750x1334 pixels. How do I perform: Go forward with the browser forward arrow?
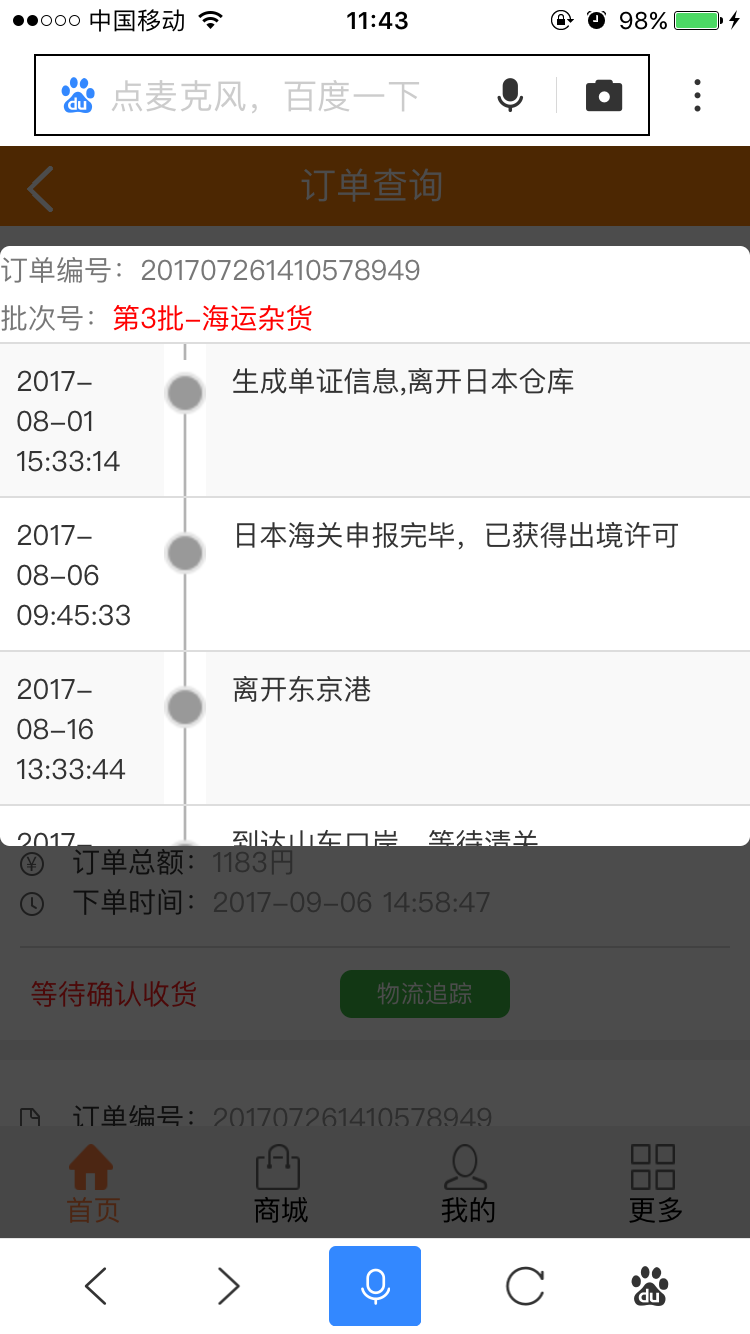[x=229, y=1286]
